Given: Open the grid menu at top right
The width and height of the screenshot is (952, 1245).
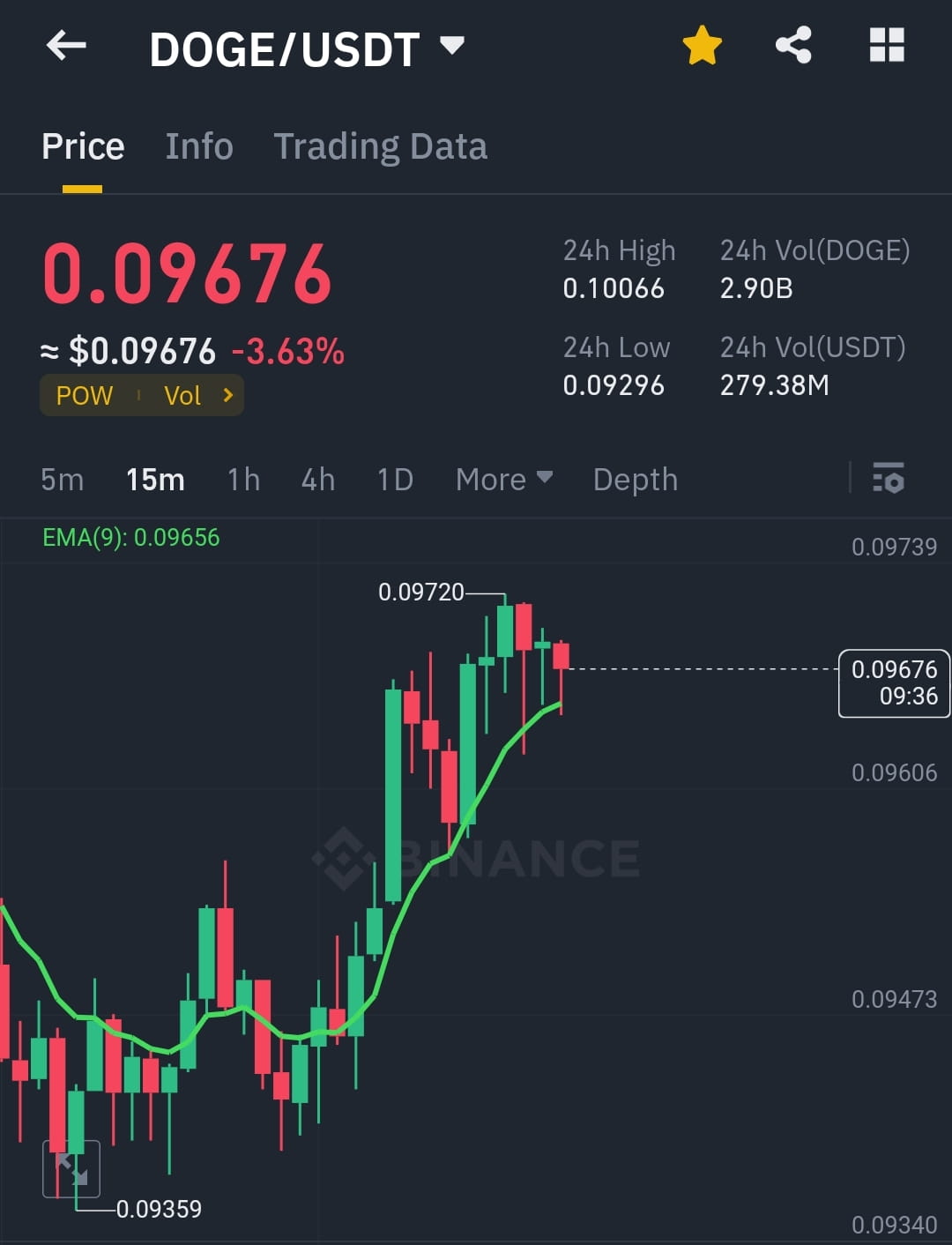Looking at the screenshot, I should (x=887, y=46).
